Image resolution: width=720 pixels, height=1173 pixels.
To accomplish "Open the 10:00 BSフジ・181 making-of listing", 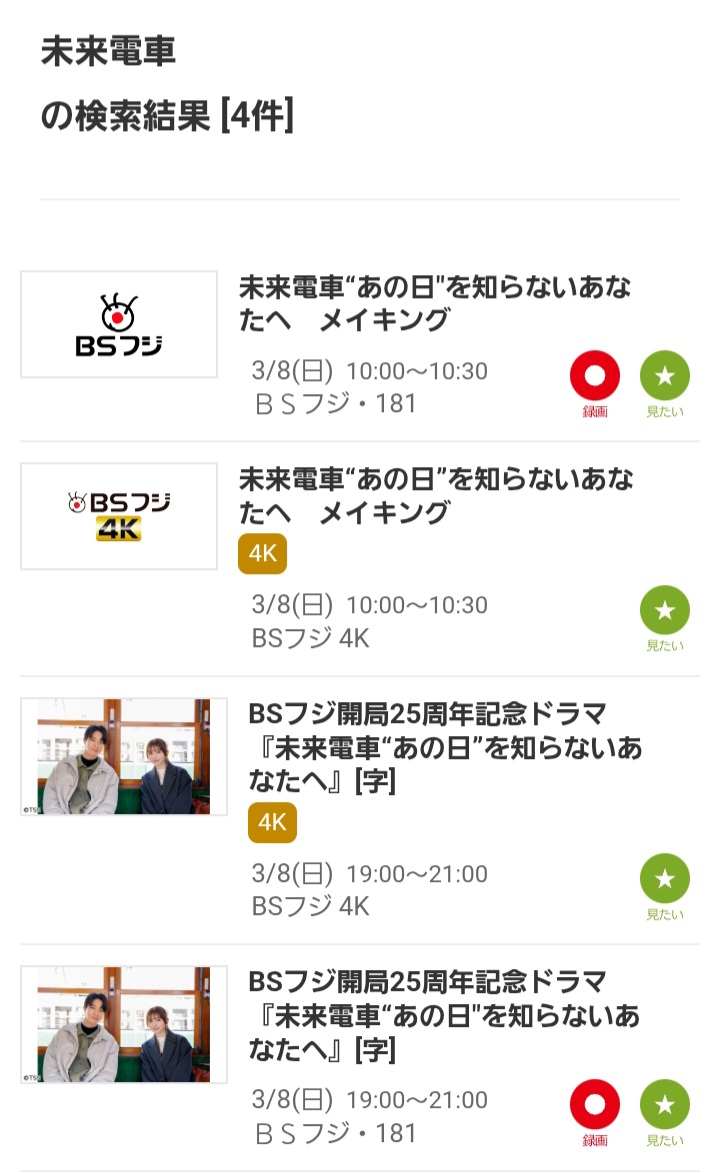I will tap(435, 304).
